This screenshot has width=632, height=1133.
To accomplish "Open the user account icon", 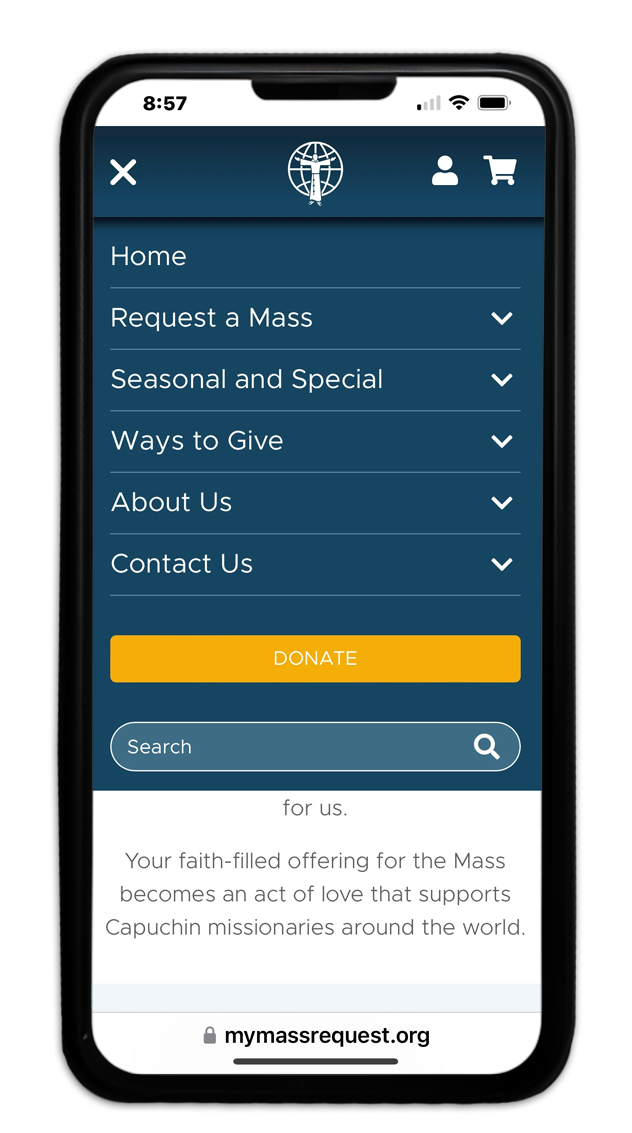I will [445, 171].
